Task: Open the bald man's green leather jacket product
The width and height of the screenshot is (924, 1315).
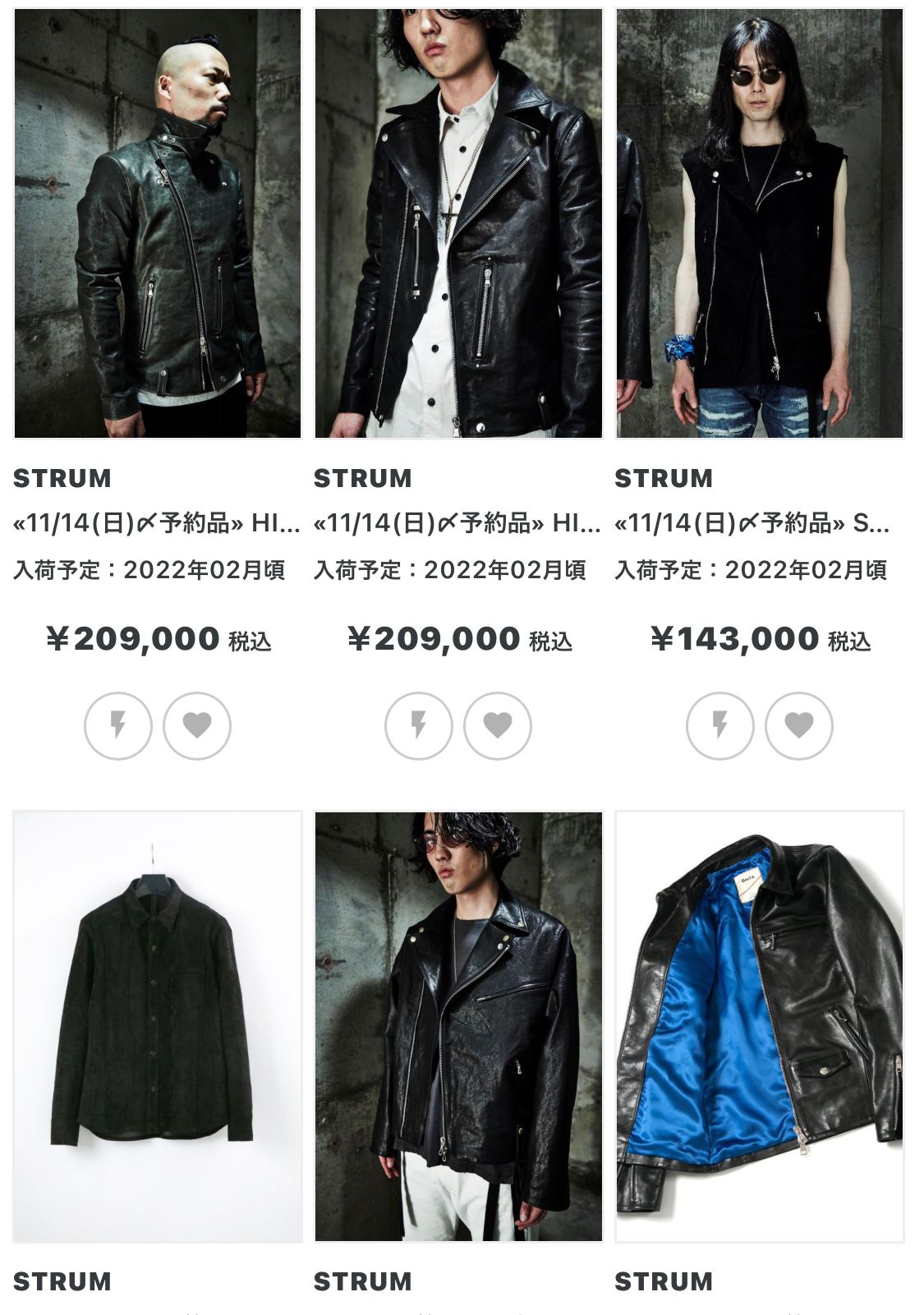Action: [157, 223]
